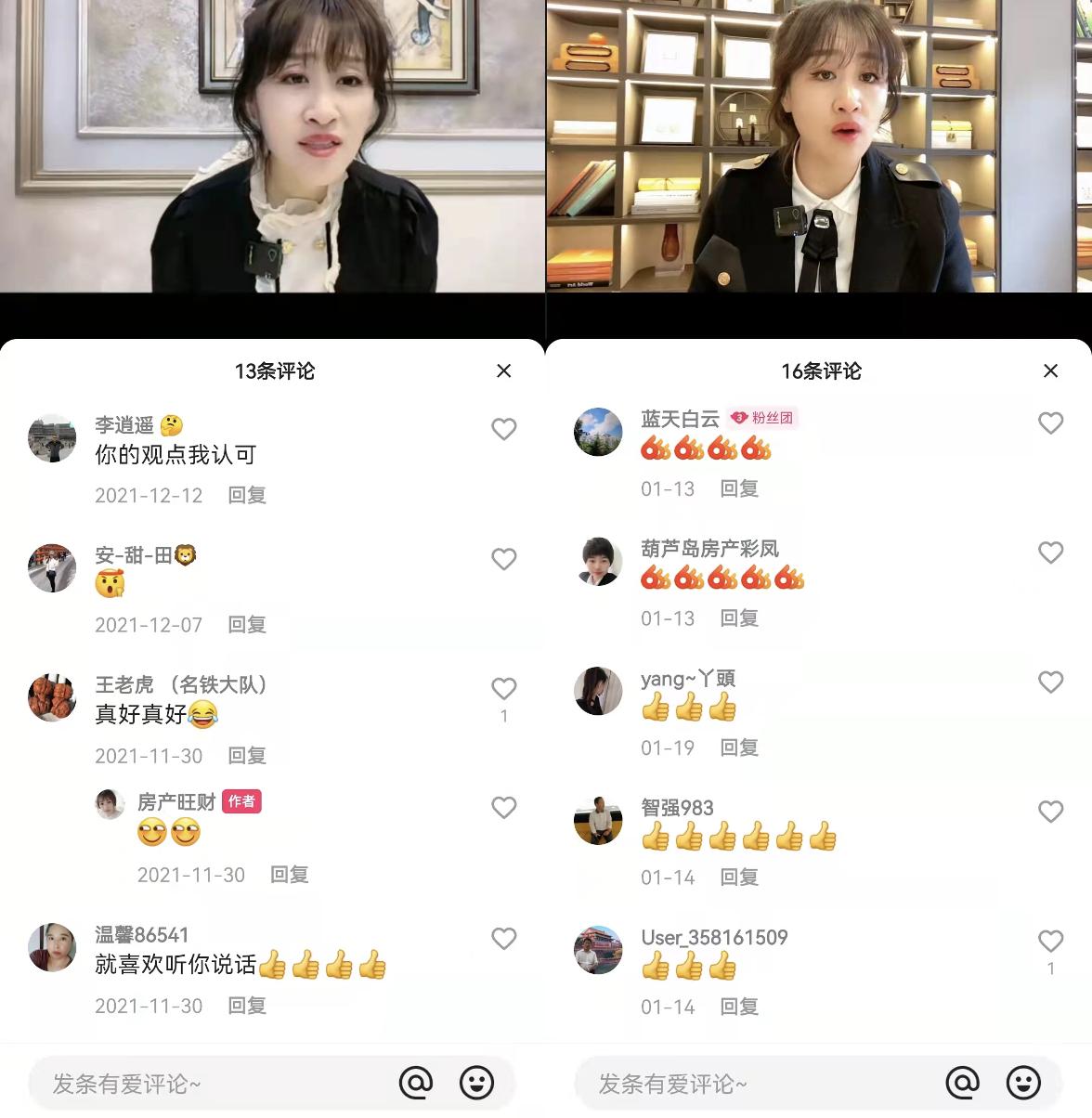Unlike User_358161509's comment
1092x1118 pixels.
pos(1051,940)
